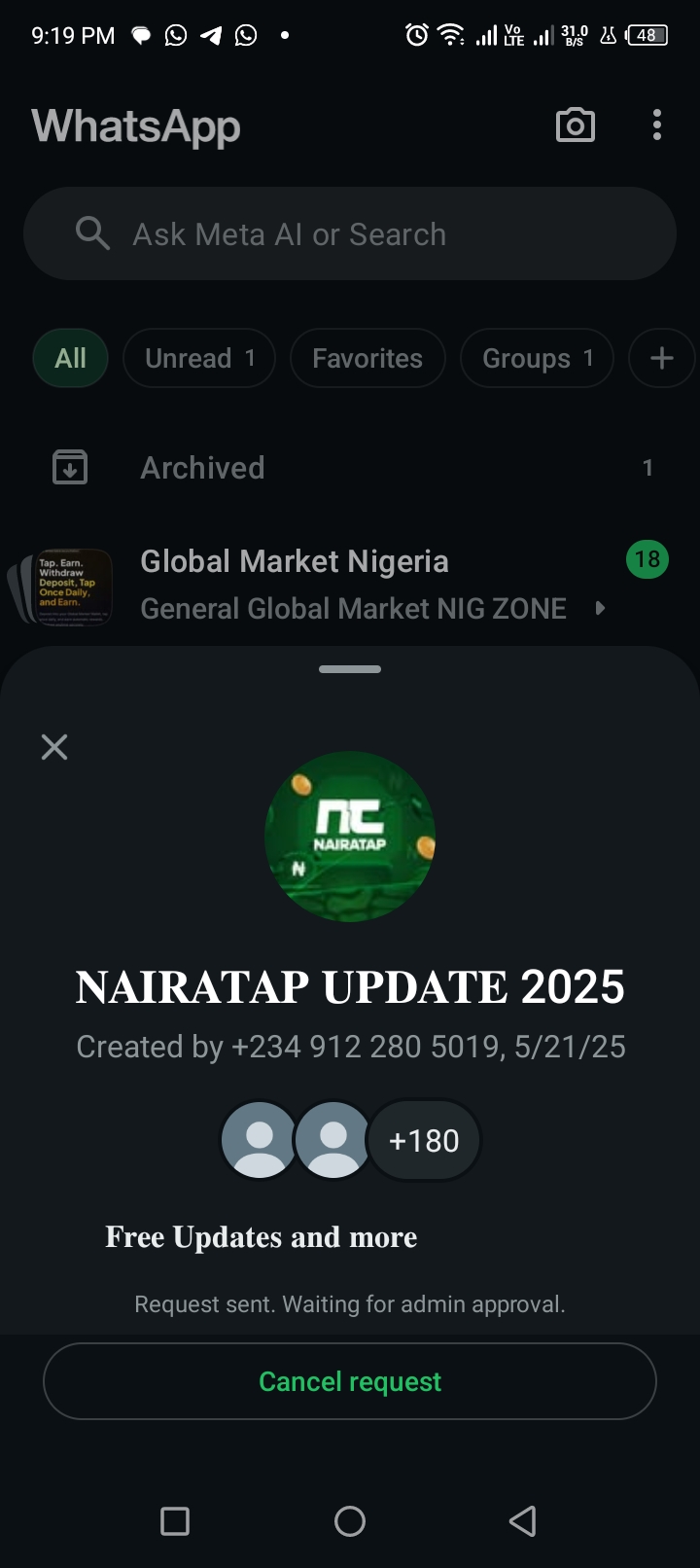Filter chats by Unread
The image size is (700, 1568).
(199, 358)
